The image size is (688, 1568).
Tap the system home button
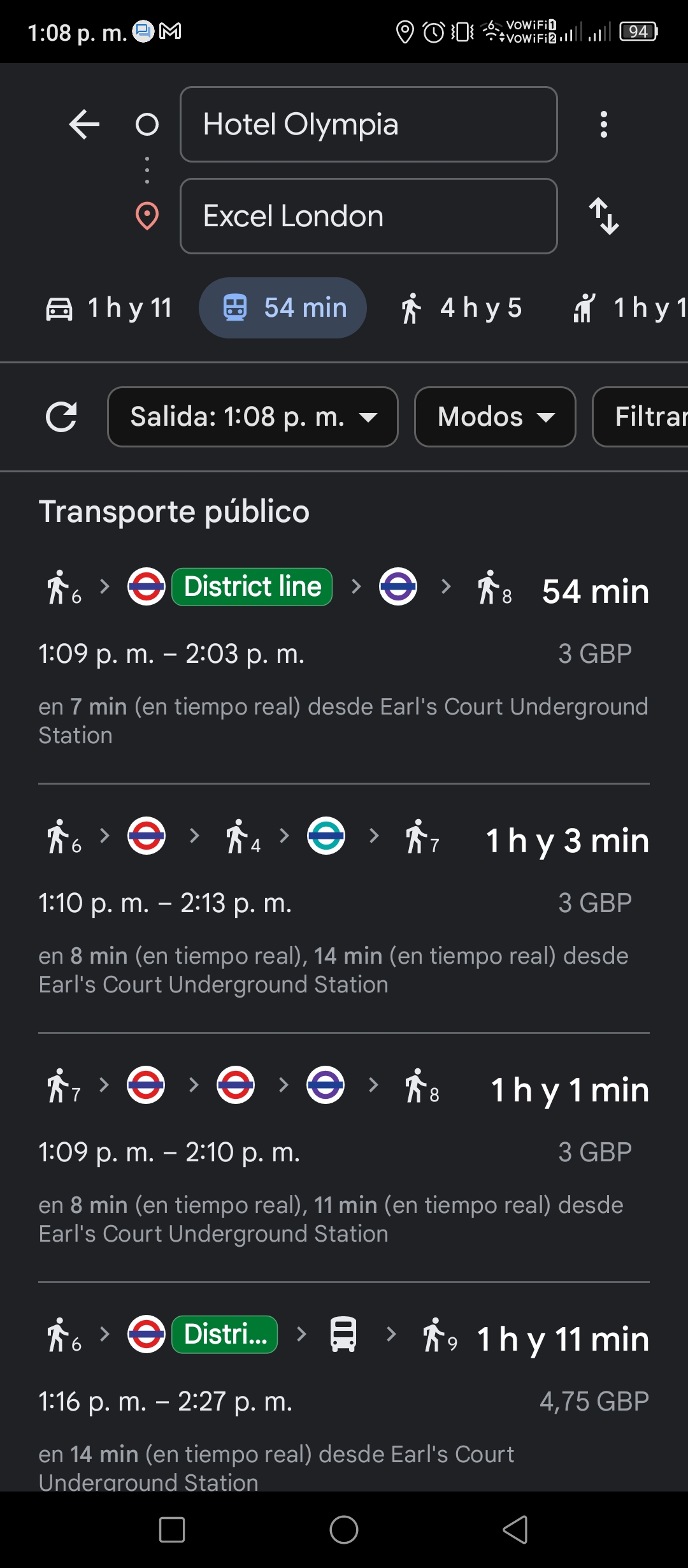click(x=344, y=1530)
